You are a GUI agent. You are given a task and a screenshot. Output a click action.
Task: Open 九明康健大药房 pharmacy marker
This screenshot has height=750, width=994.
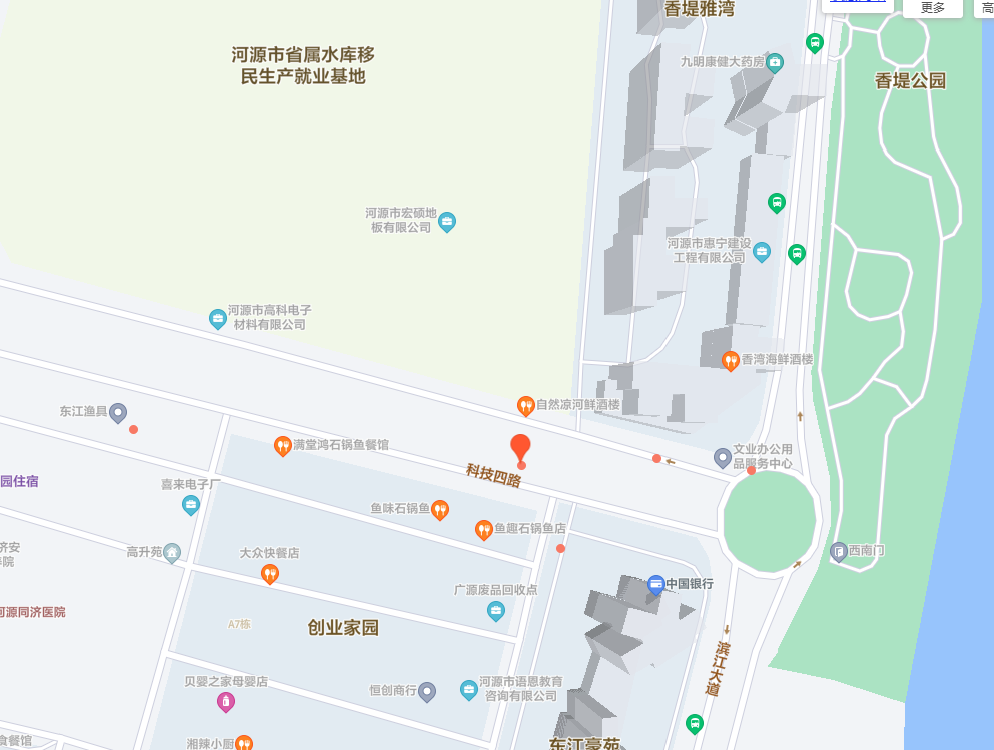[775, 62]
